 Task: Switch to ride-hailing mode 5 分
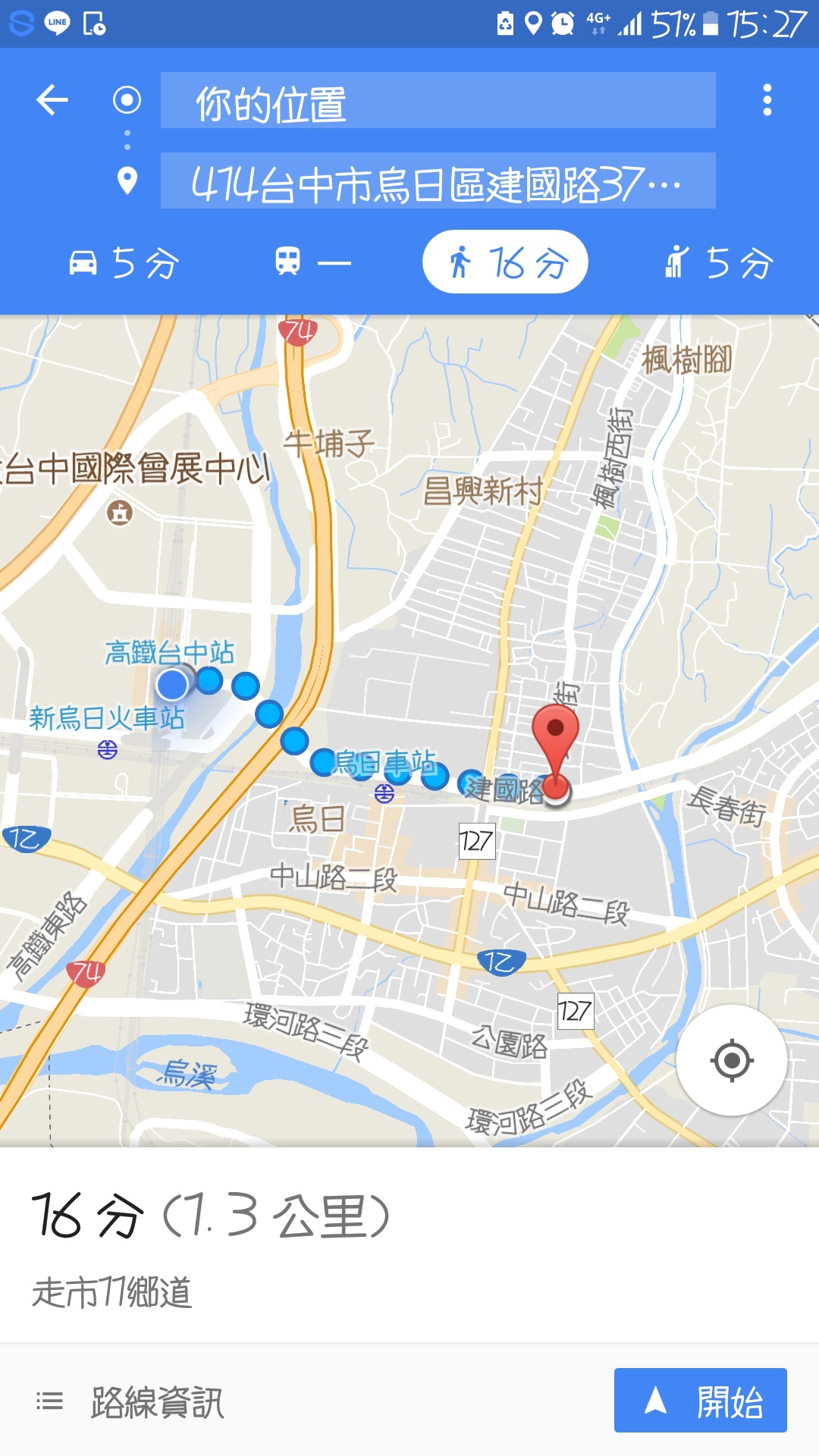[717, 263]
